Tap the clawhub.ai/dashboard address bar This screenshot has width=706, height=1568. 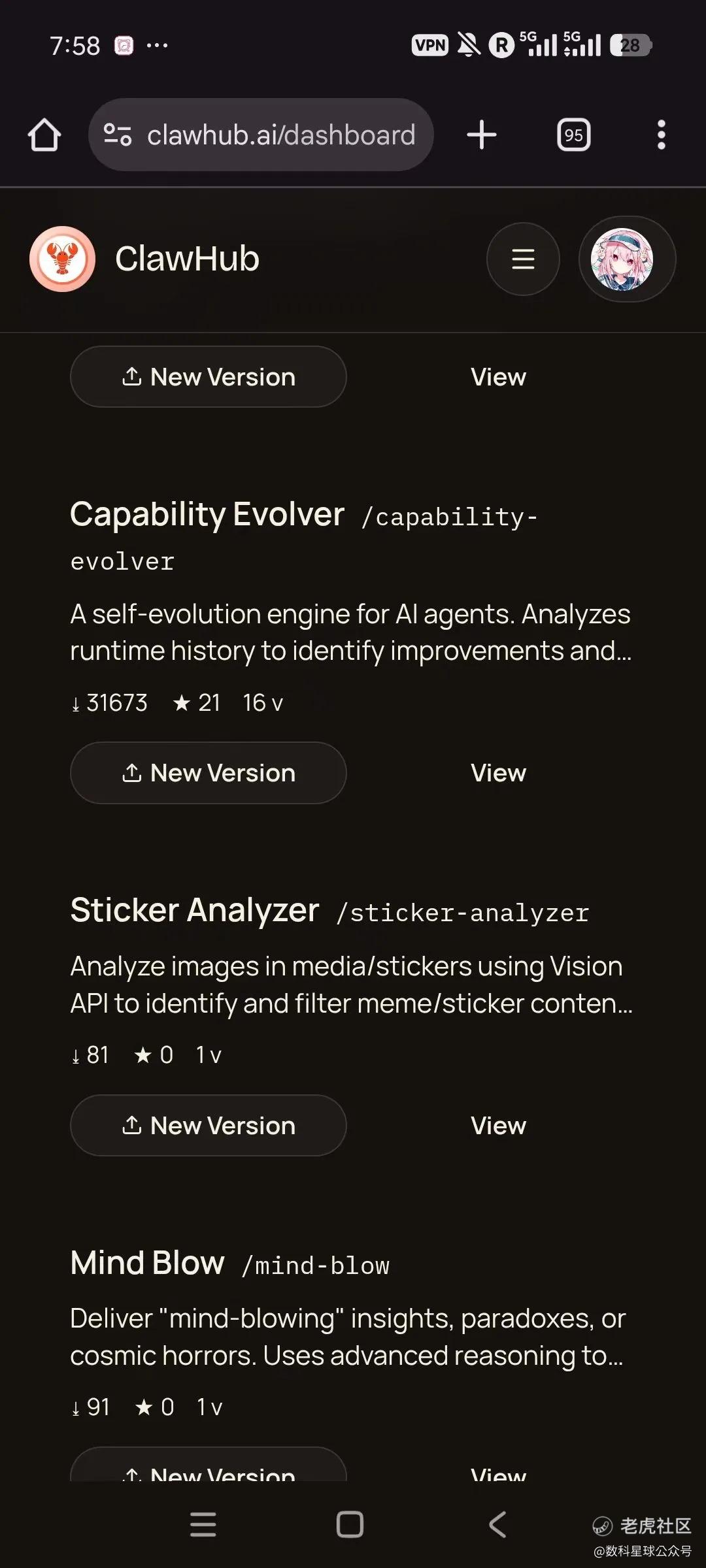(261, 135)
